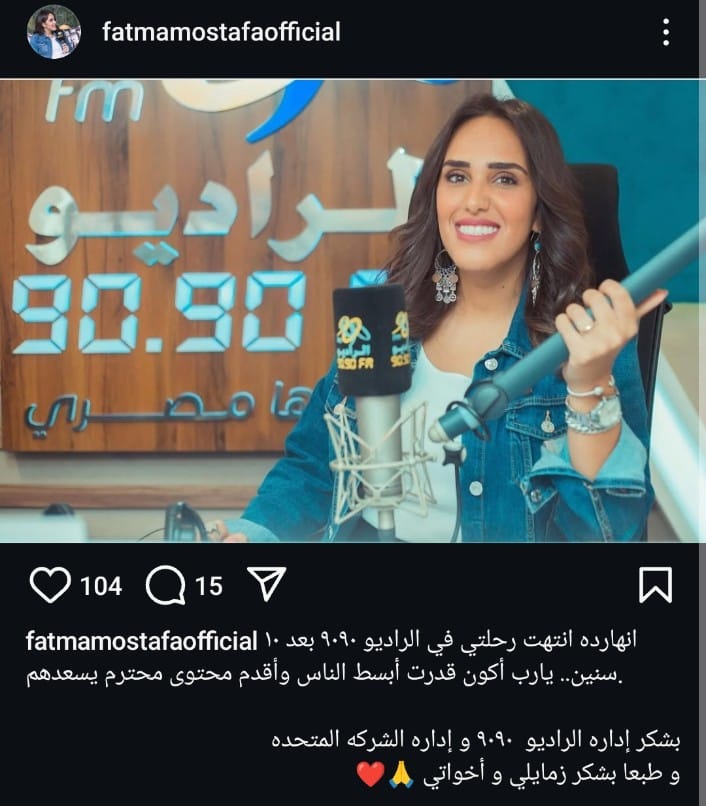Screen dimensions: 706x806
Task: Open fatmamostafaofficial's profile picture
Action: [54, 32]
